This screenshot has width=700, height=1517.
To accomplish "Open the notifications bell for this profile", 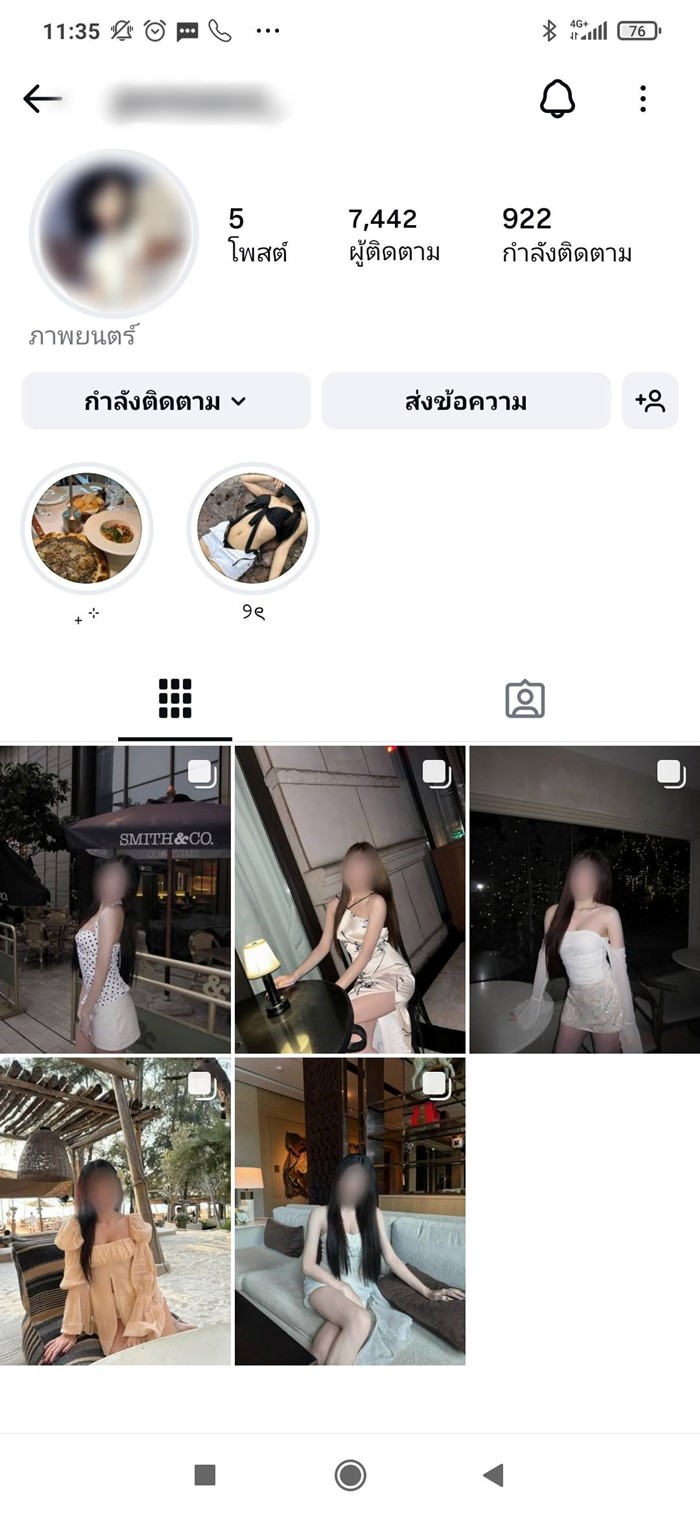I will (557, 99).
